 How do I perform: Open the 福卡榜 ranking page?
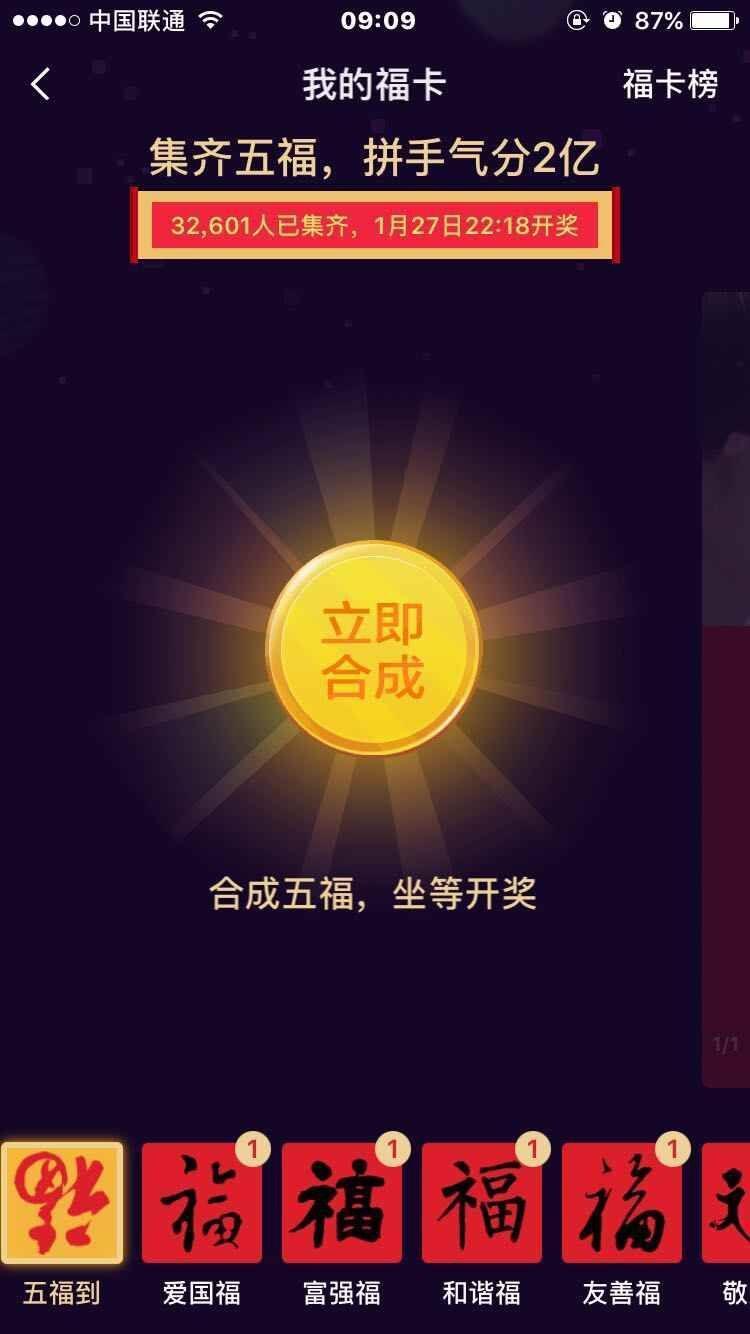670,85
